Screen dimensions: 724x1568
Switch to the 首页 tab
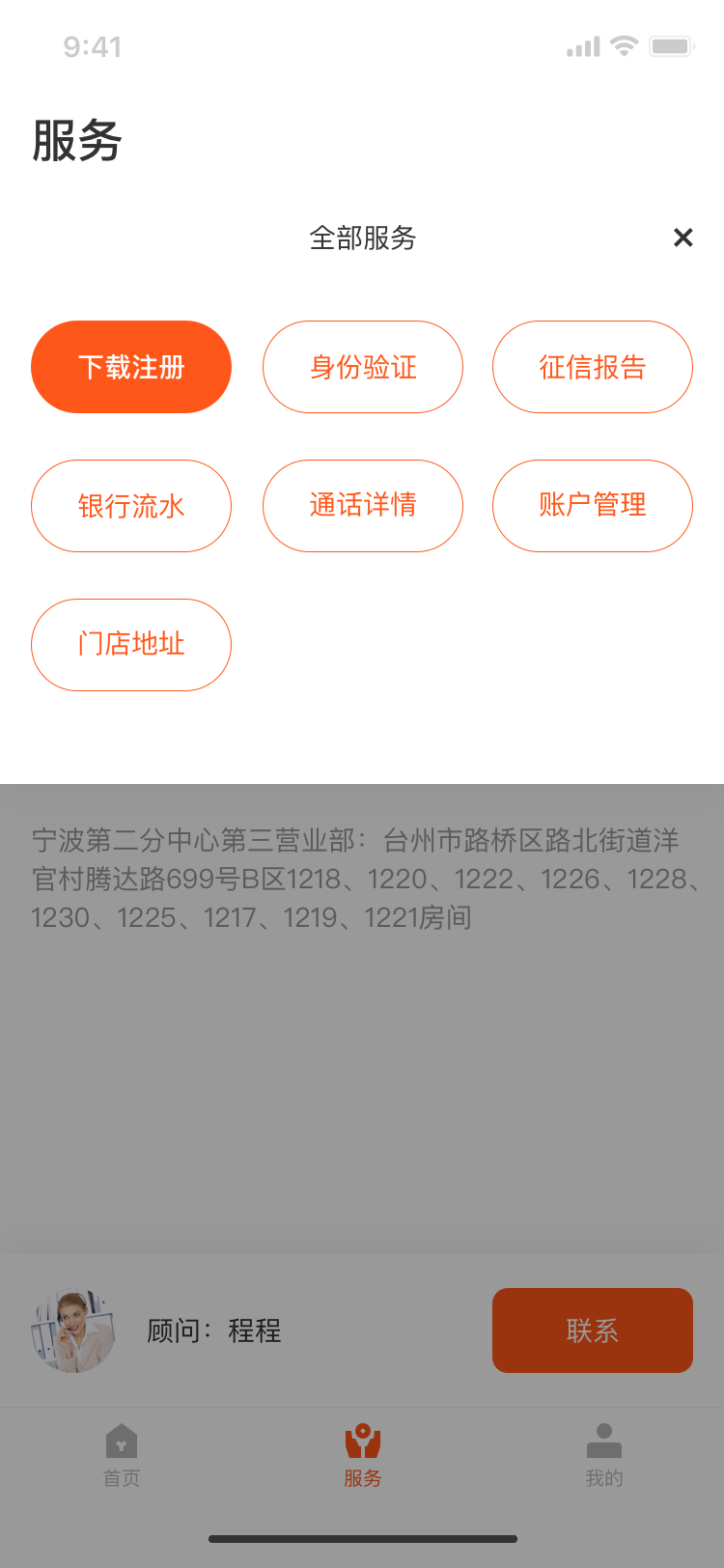[x=122, y=1455]
